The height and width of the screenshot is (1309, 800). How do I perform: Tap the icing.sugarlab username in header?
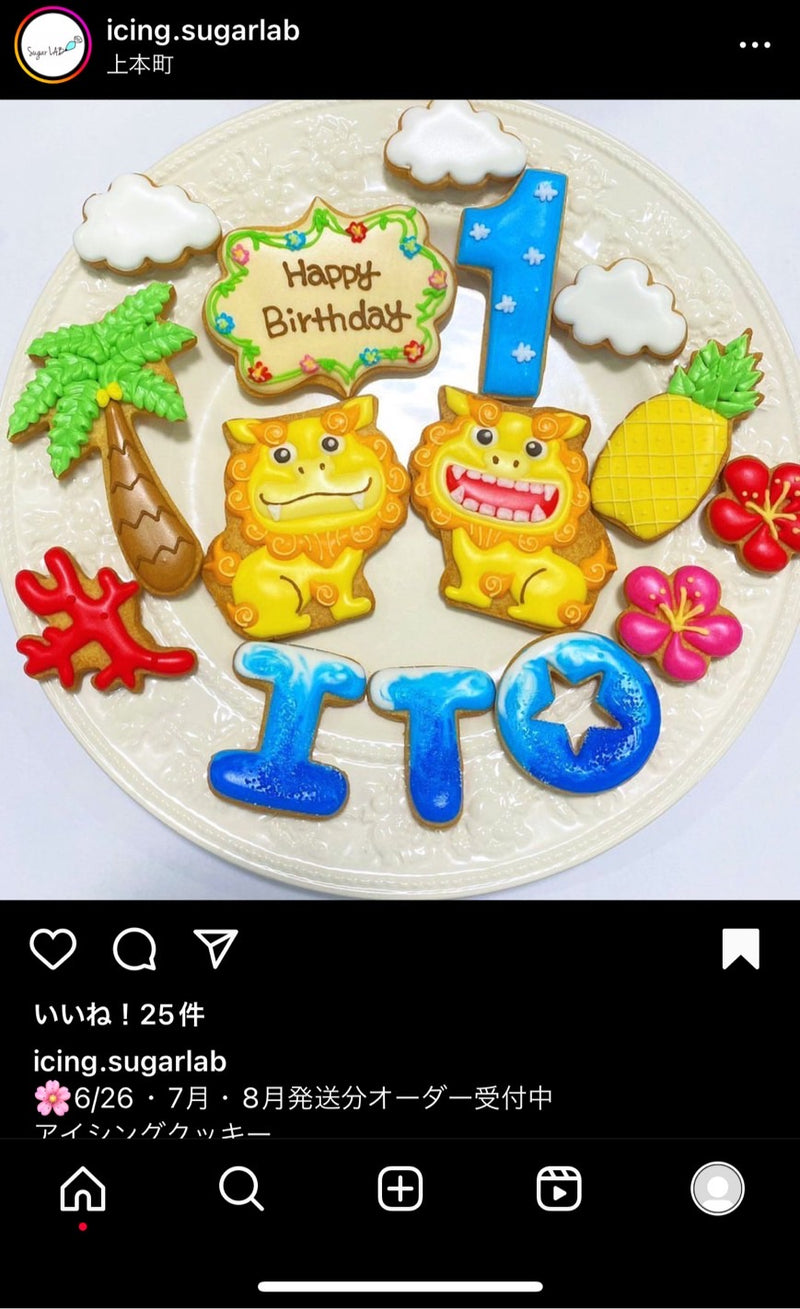click(203, 31)
